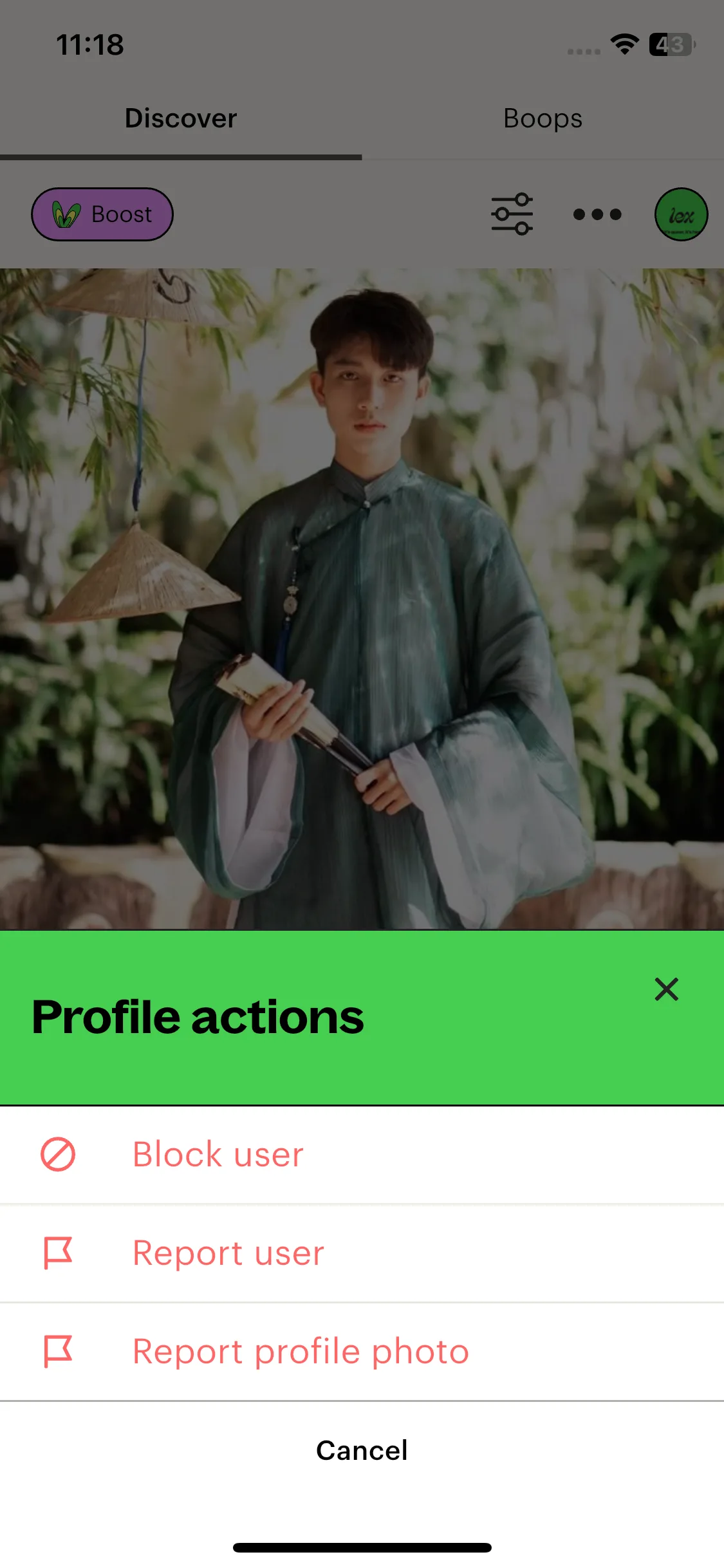Stay on the Discover tab
724x1568 pixels.
[x=180, y=118]
